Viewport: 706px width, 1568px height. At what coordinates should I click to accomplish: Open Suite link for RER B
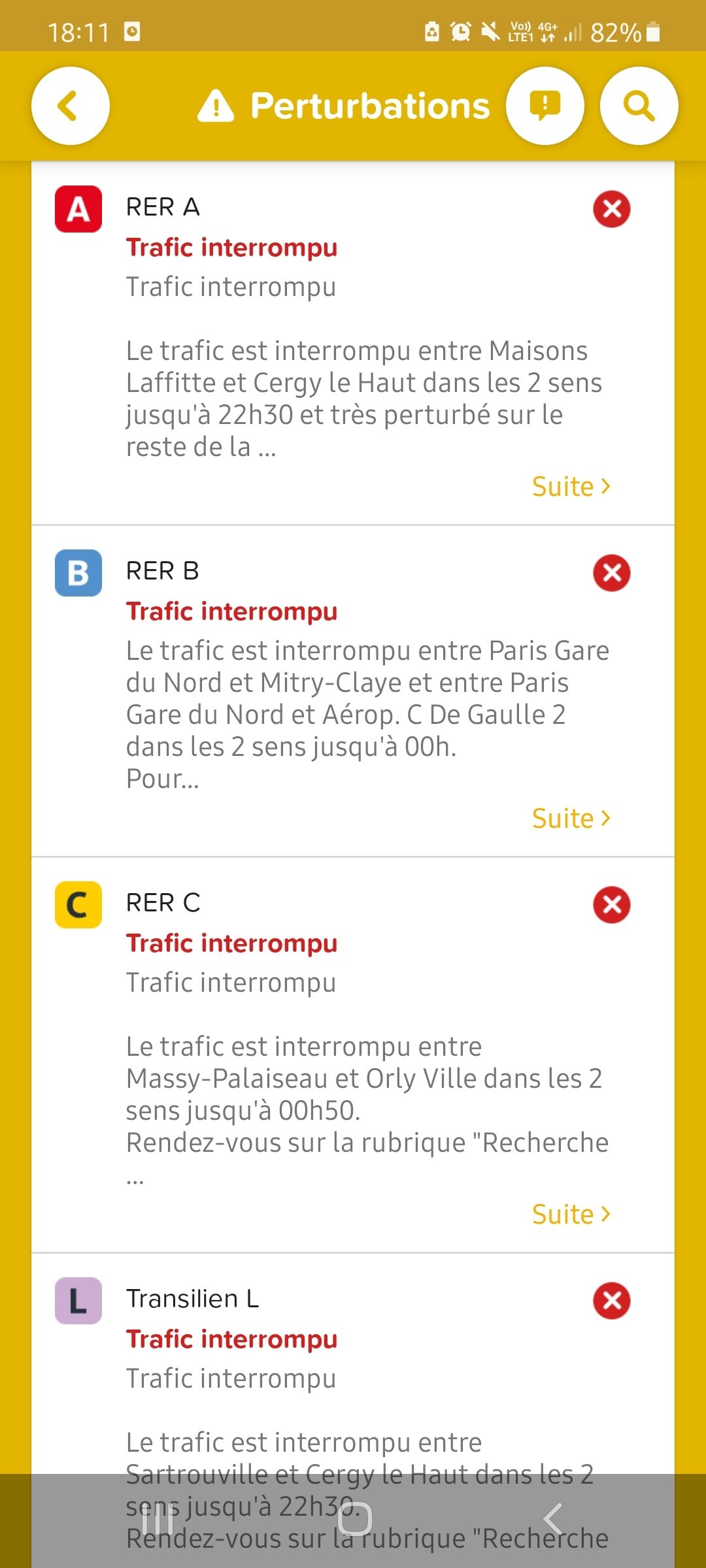coord(571,819)
